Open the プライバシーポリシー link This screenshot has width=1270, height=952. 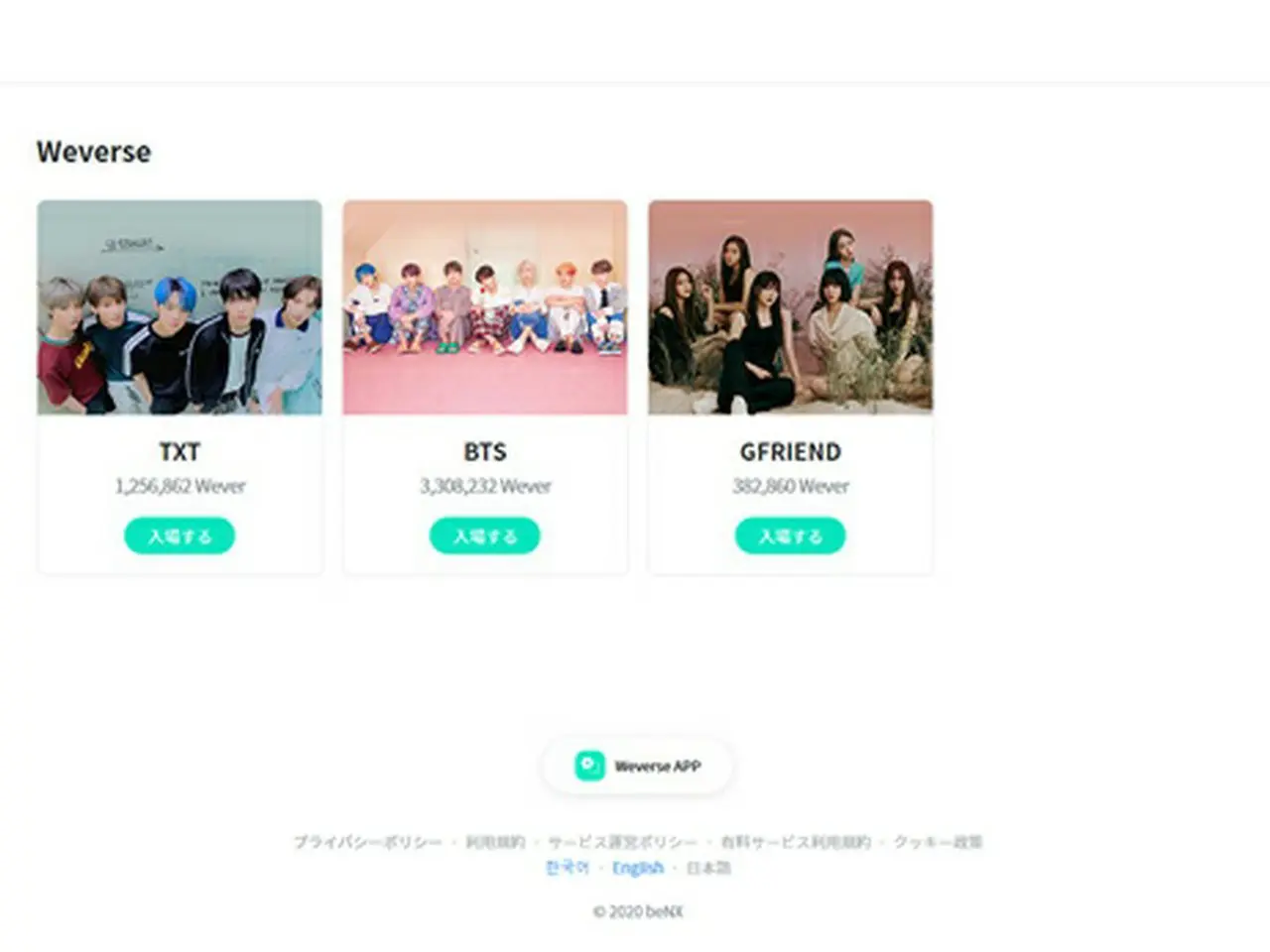pos(367,842)
